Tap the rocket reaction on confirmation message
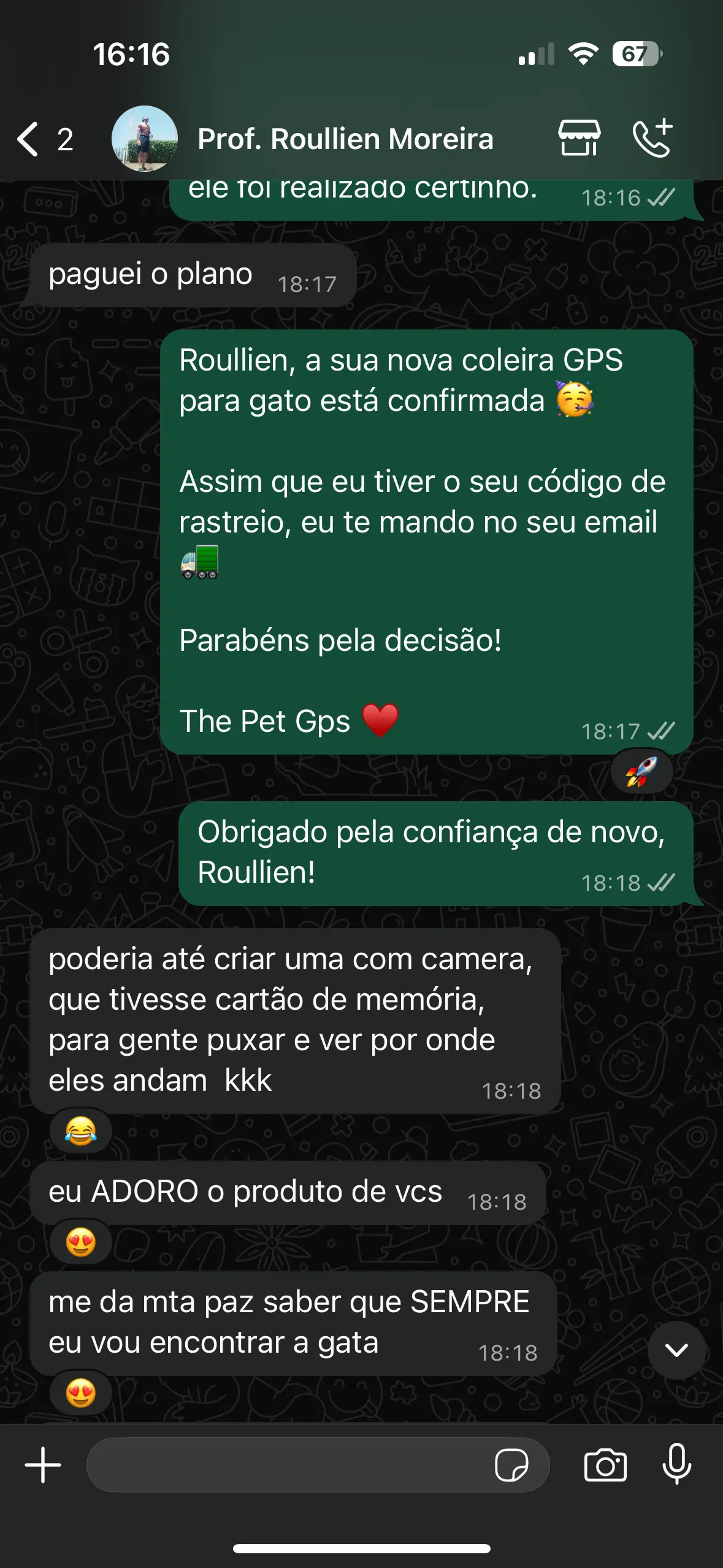The height and width of the screenshot is (1568, 723). point(641,772)
